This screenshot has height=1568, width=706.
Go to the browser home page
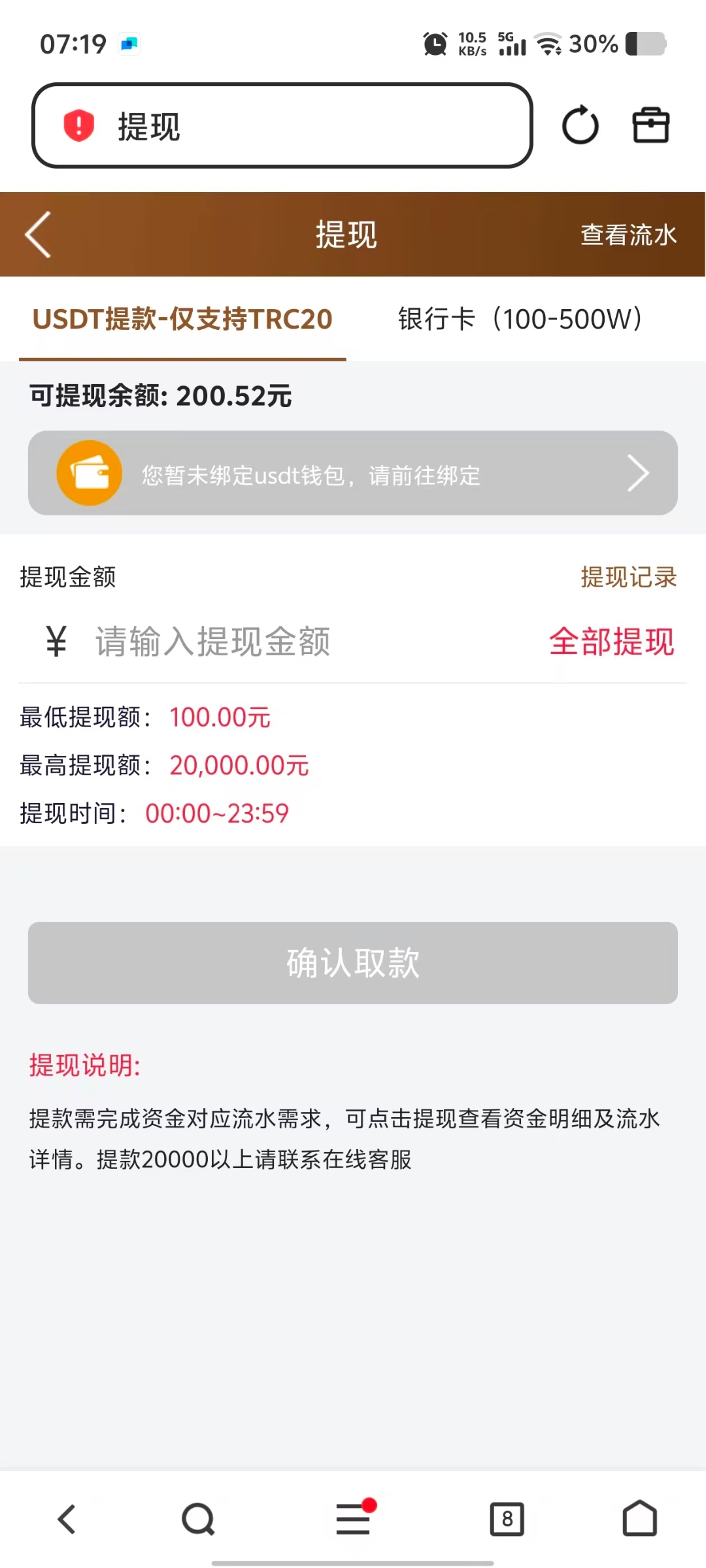click(639, 1519)
